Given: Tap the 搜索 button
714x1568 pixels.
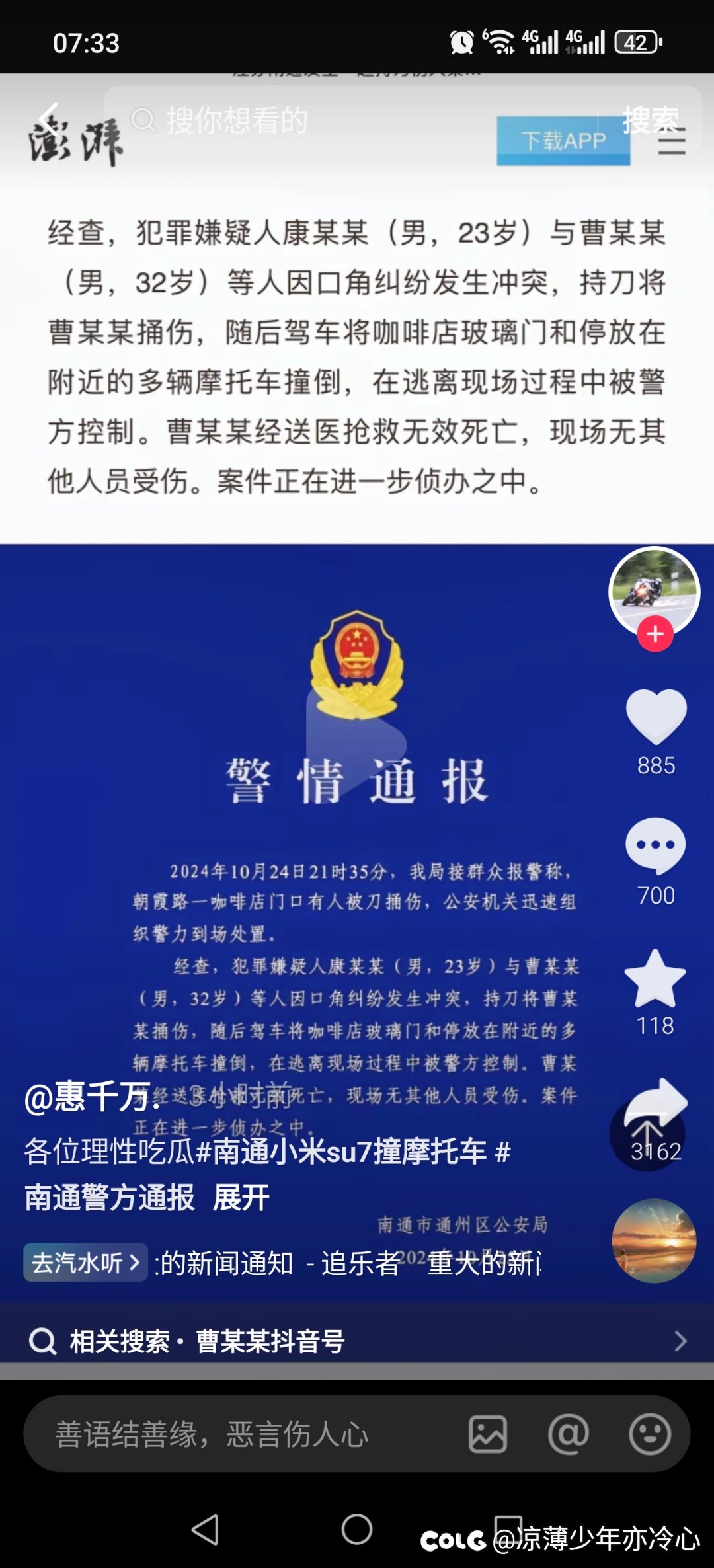Looking at the screenshot, I should 651,120.
